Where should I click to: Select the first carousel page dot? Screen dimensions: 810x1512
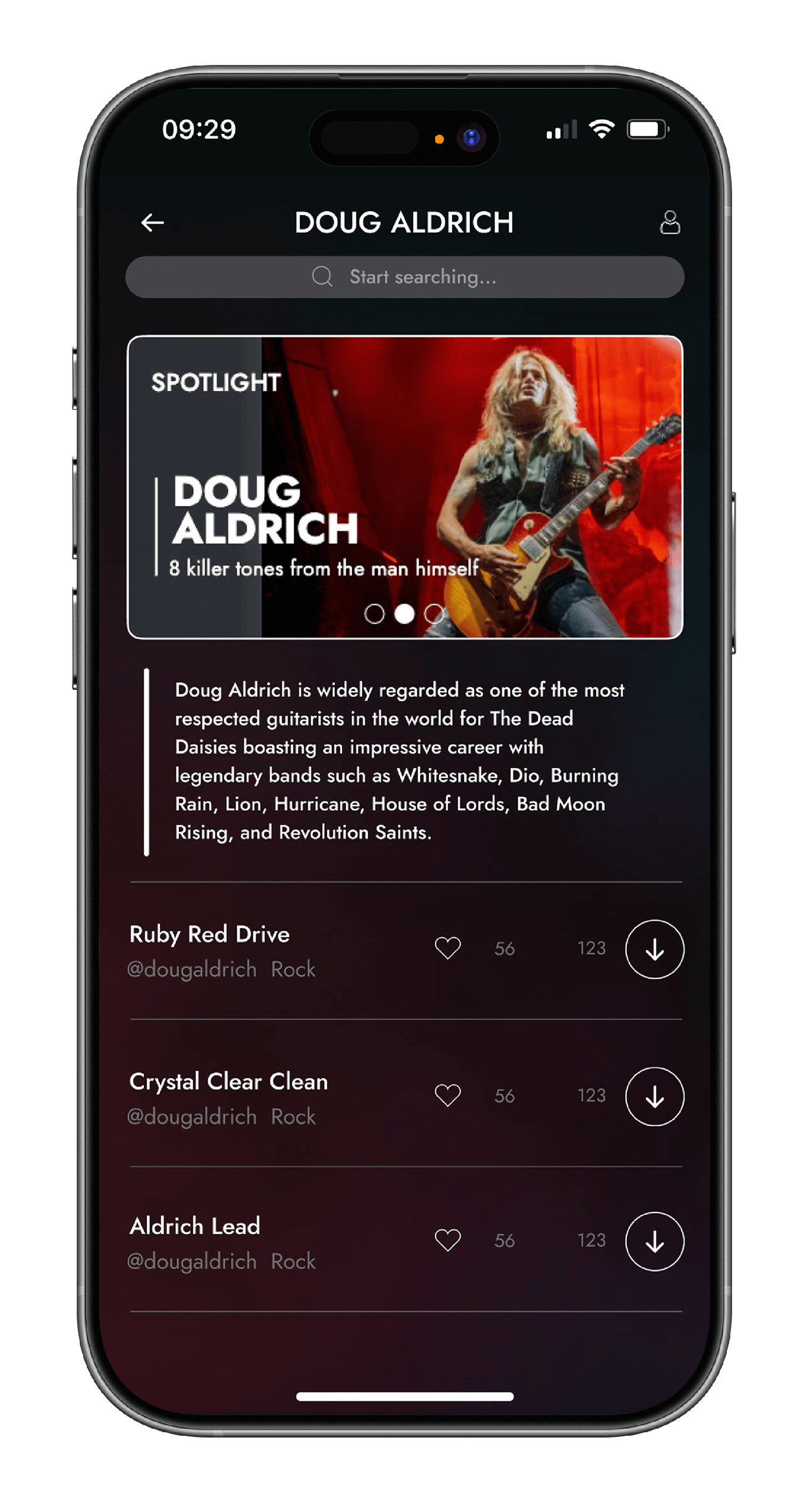click(374, 614)
